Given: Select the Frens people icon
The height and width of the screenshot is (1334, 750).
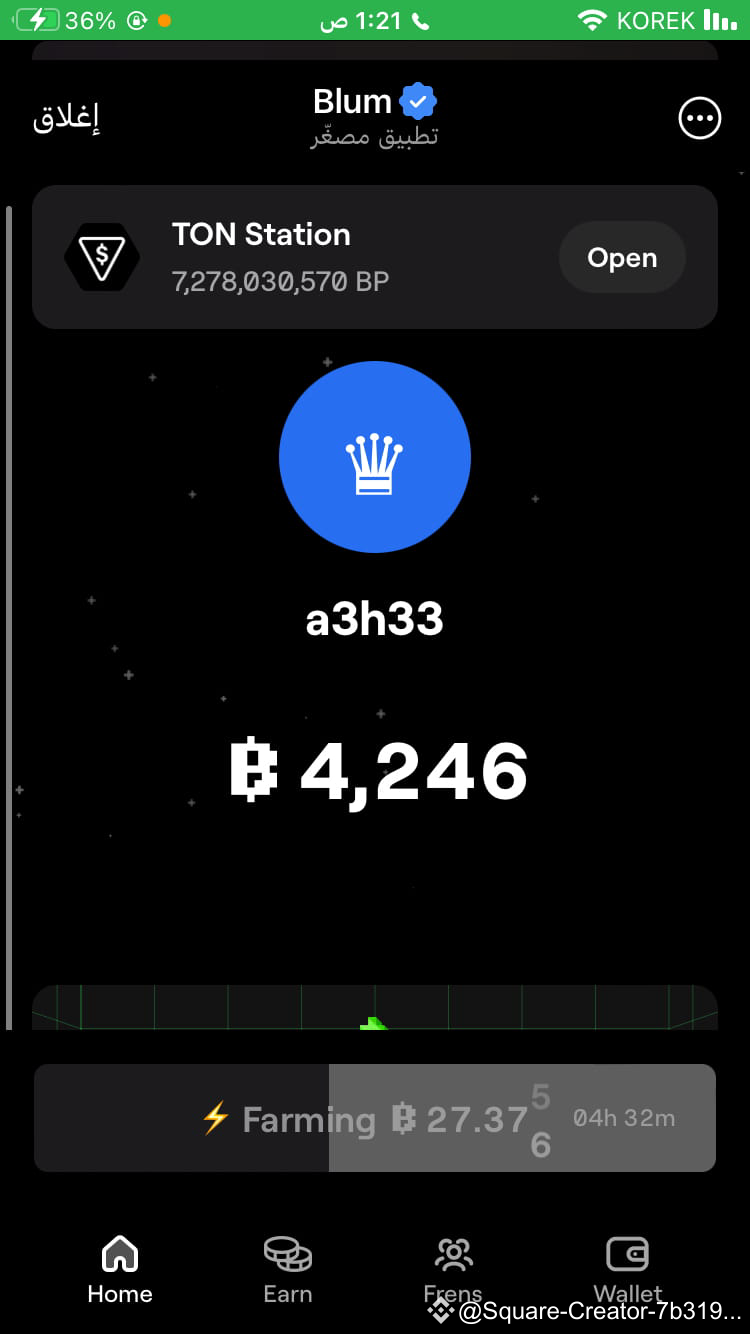Looking at the screenshot, I should point(453,1253).
